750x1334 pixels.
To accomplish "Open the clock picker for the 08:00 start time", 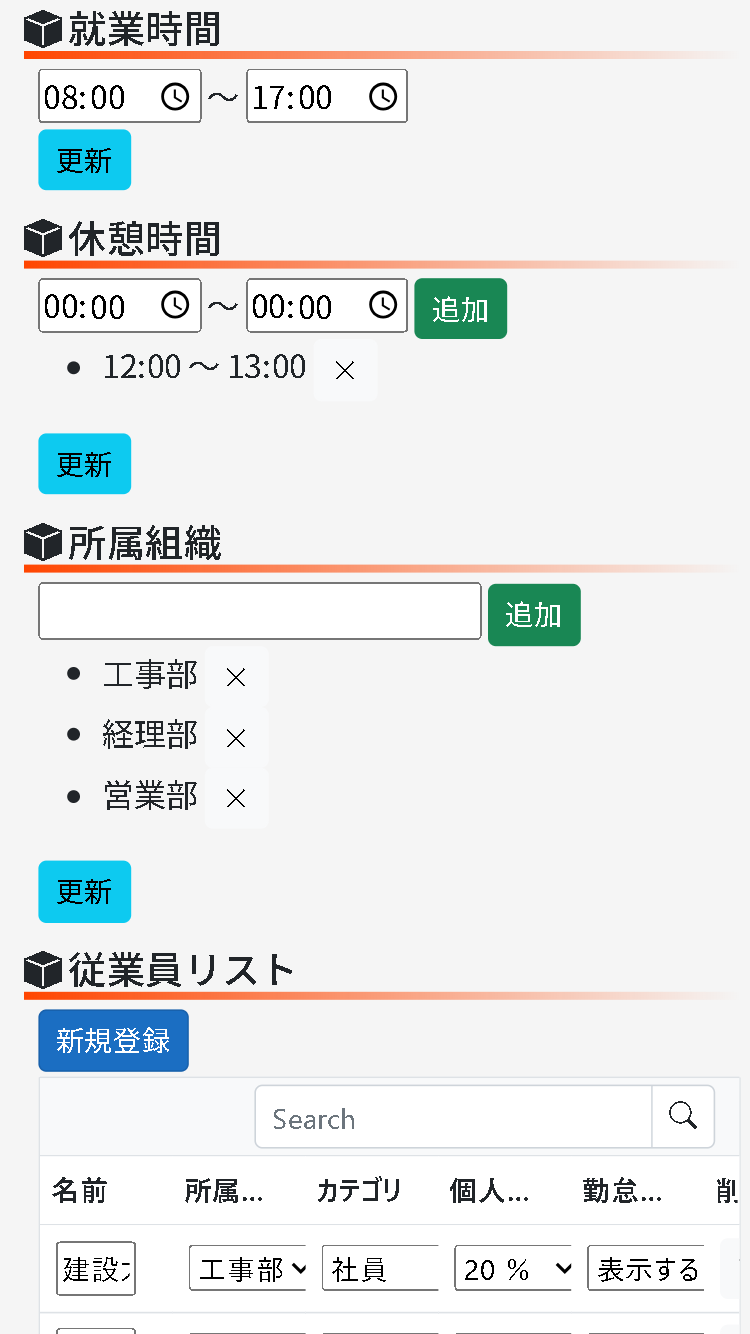I will 177,96.
